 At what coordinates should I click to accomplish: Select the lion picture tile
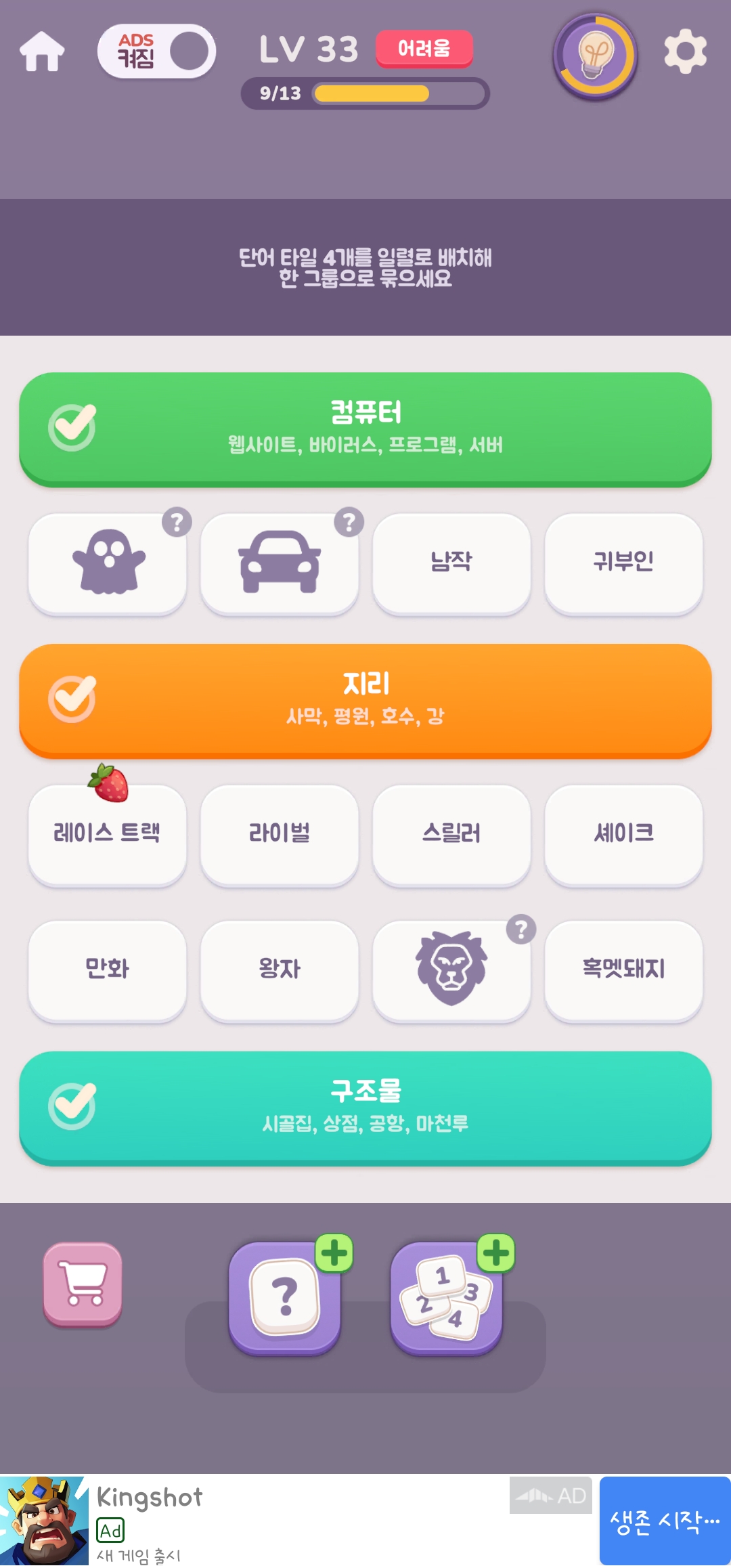click(x=451, y=971)
